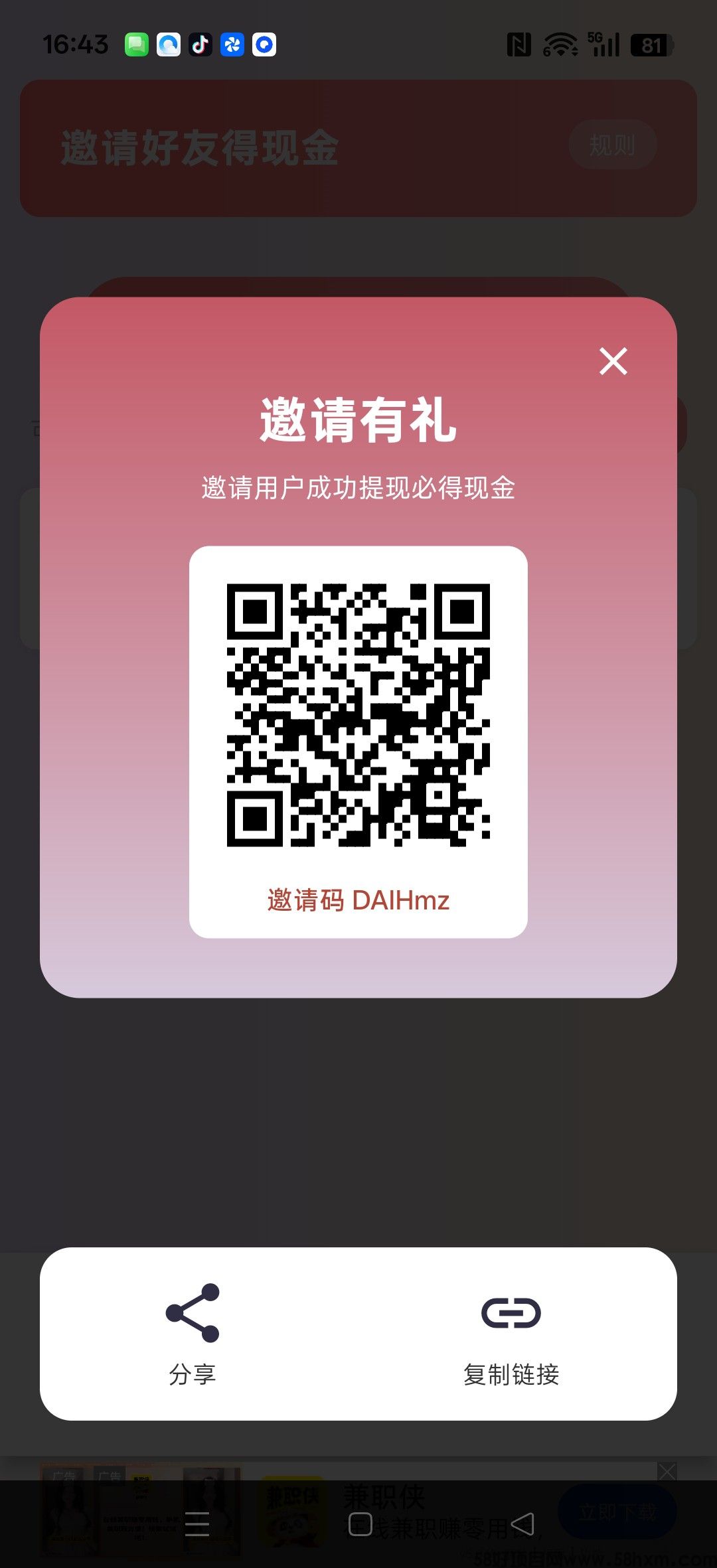The height and width of the screenshot is (1568, 717).
Task: Tap the invitation QR code image
Action: (358, 716)
